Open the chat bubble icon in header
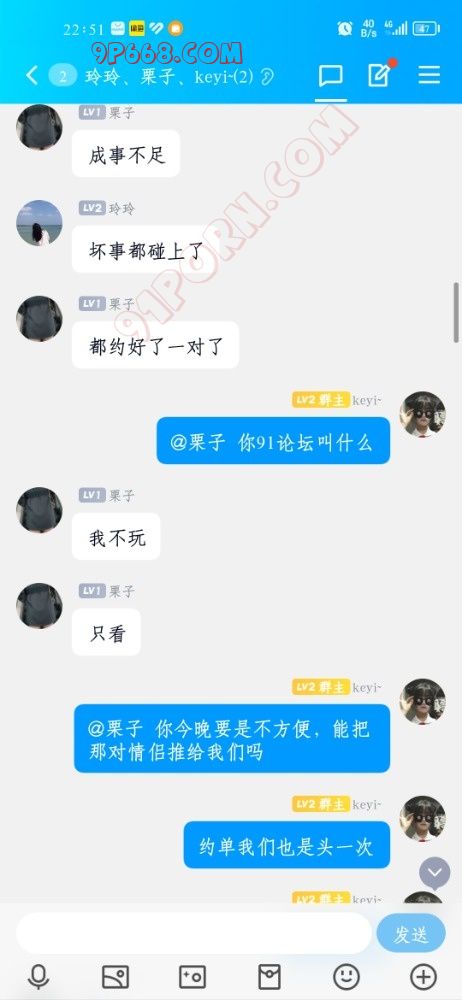 [x=331, y=76]
